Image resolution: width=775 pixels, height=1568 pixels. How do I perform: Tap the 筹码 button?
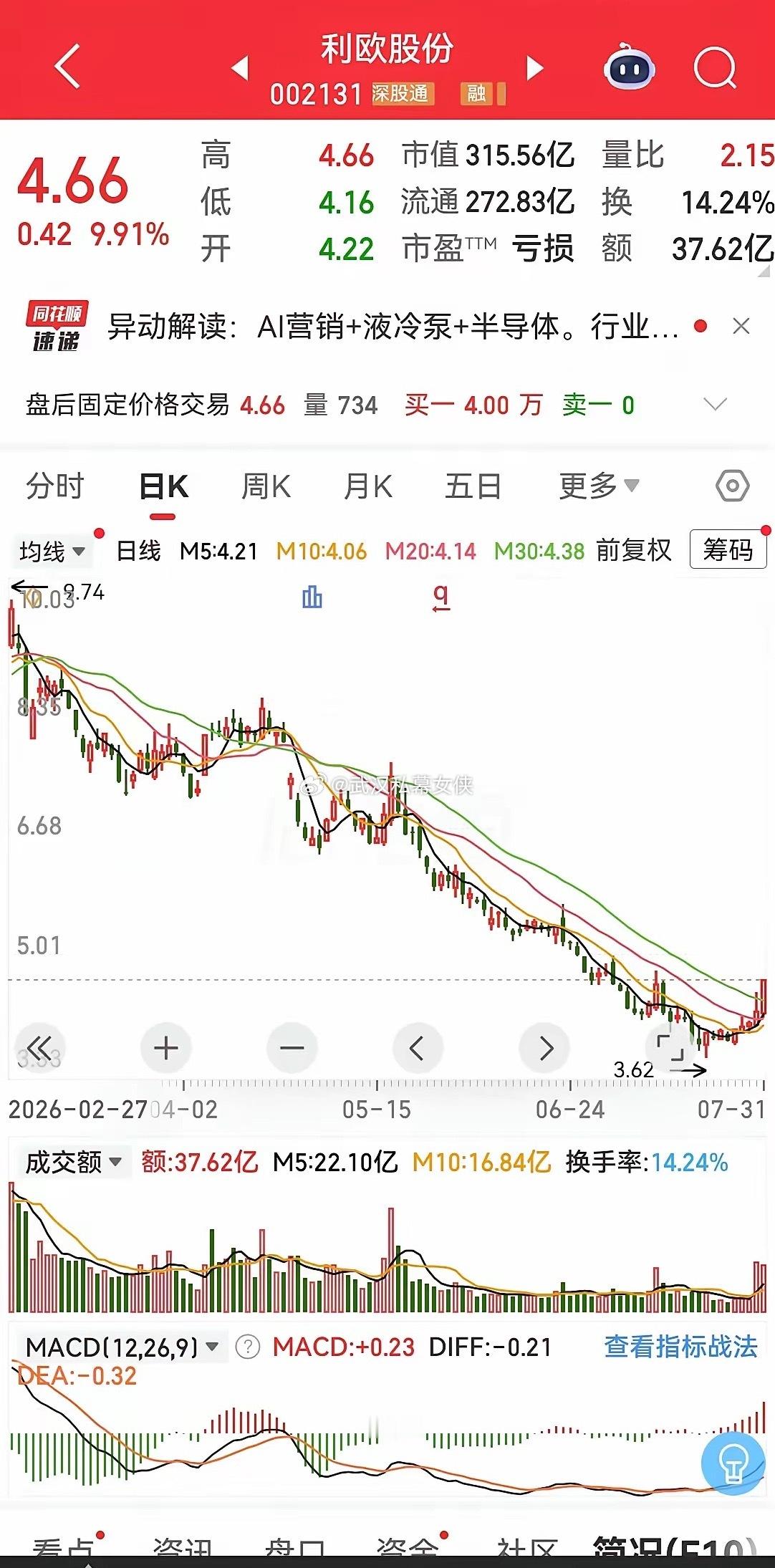pos(728,549)
